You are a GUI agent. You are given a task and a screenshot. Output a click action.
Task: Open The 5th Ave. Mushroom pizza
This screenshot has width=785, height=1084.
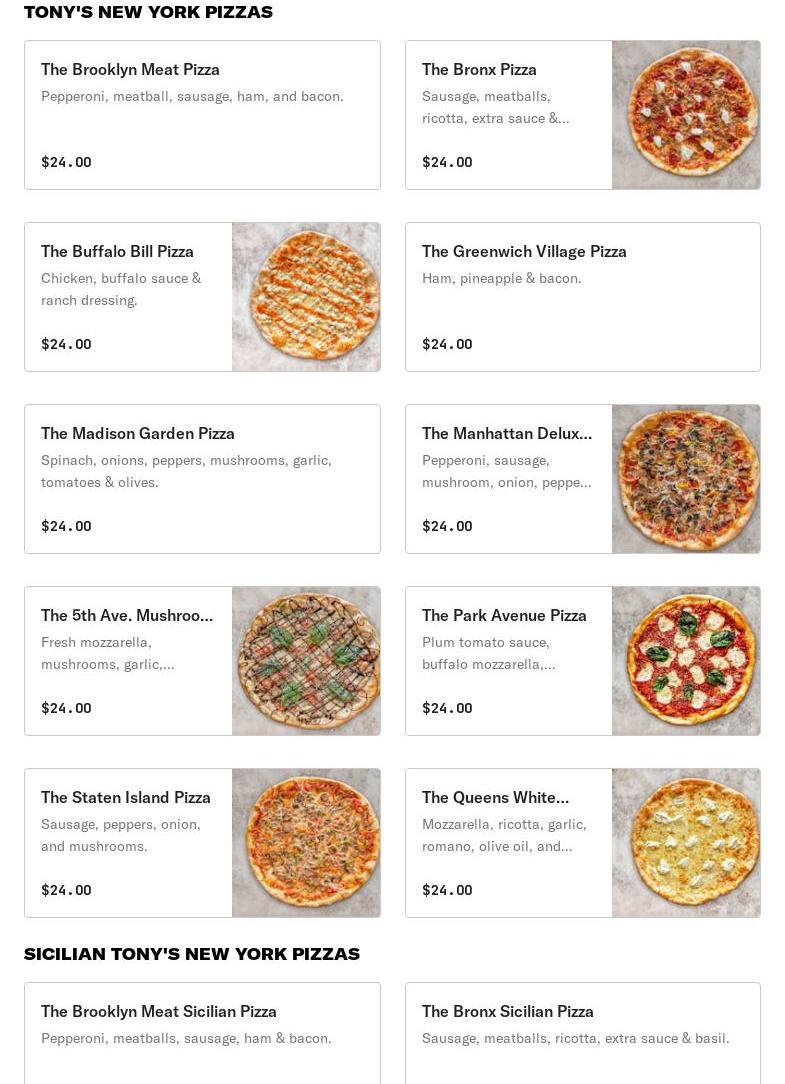(x=202, y=661)
